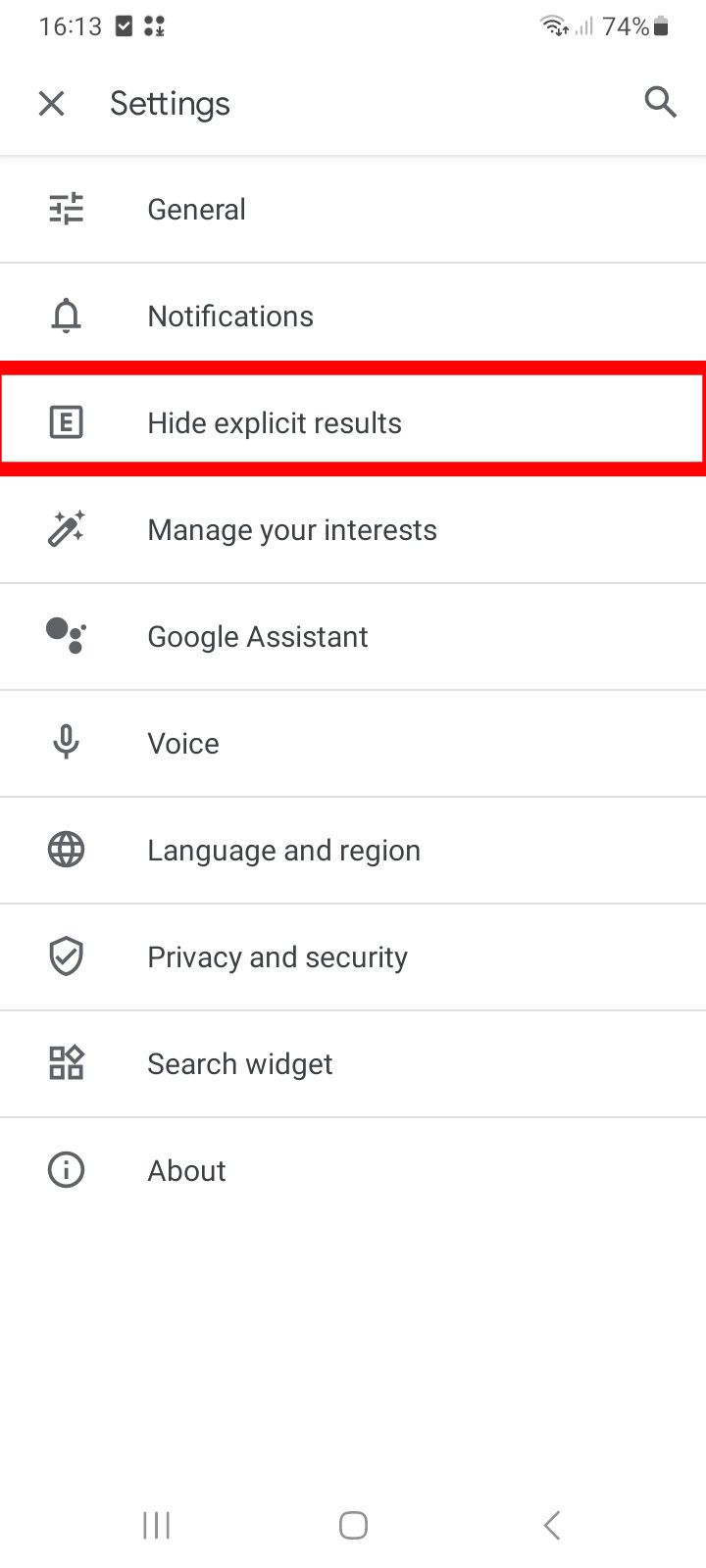Viewport: 706px width, 1568px height.
Task: Click the Privacy and security shield icon
Action: [x=66, y=955]
